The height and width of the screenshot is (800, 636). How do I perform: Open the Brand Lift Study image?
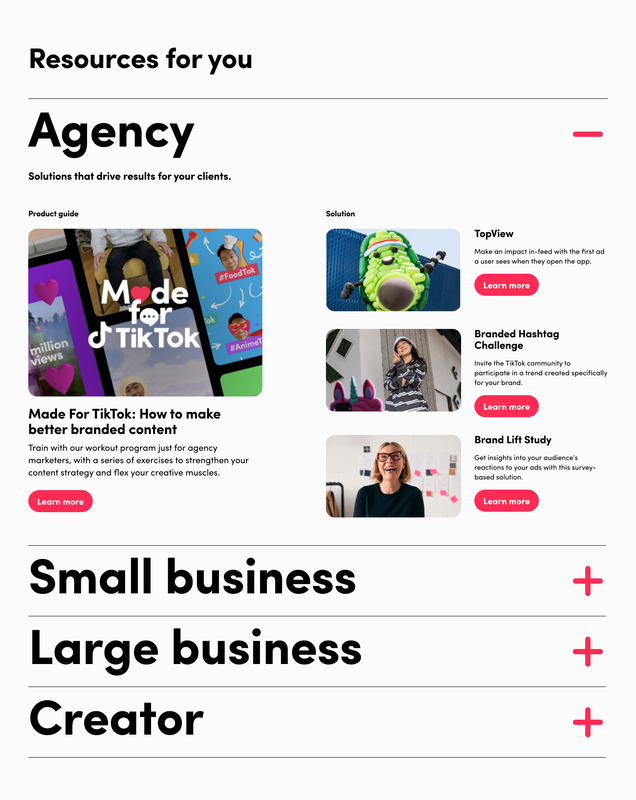393,476
